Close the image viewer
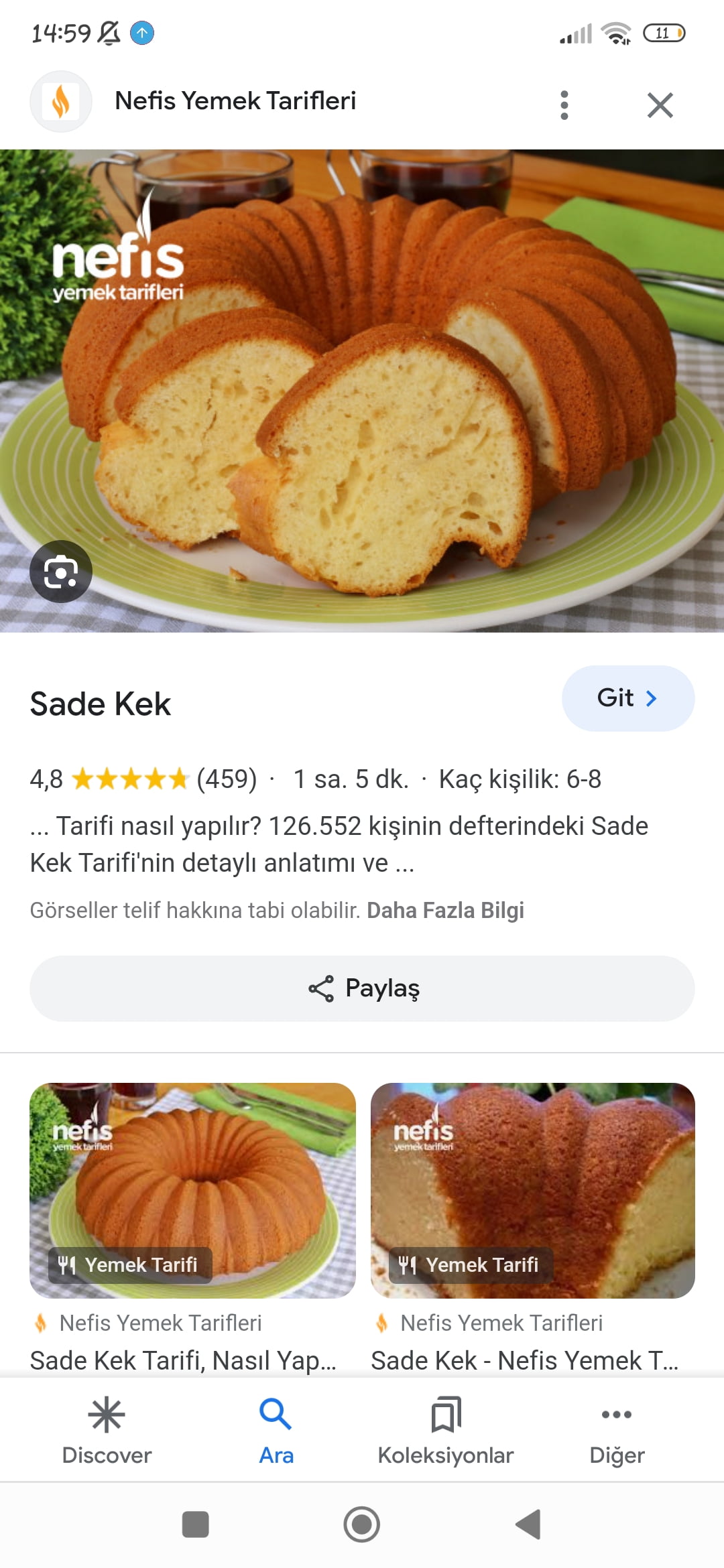The height and width of the screenshot is (1568, 724). point(660,105)
